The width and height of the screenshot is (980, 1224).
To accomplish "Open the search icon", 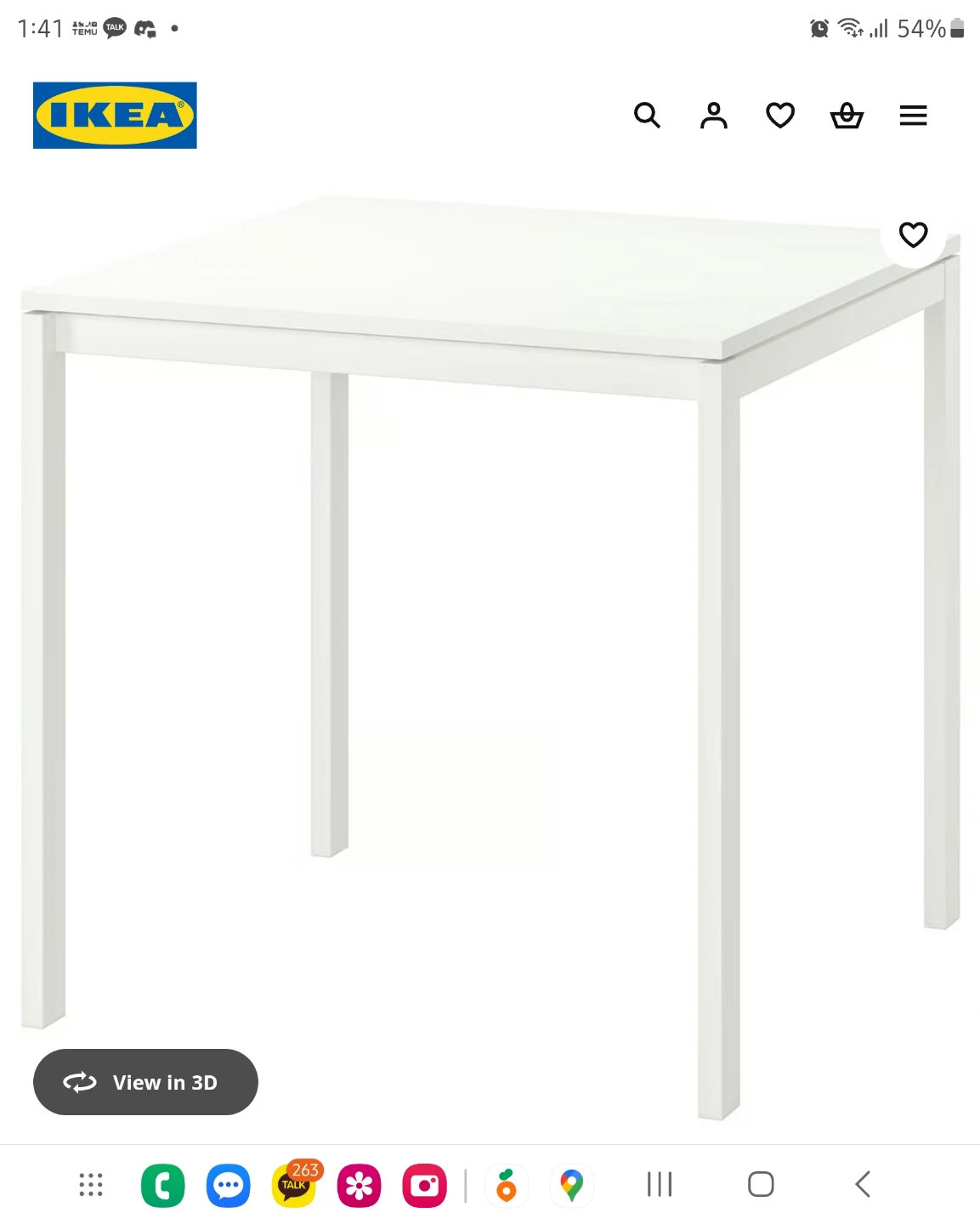I will tap(648, 116).
